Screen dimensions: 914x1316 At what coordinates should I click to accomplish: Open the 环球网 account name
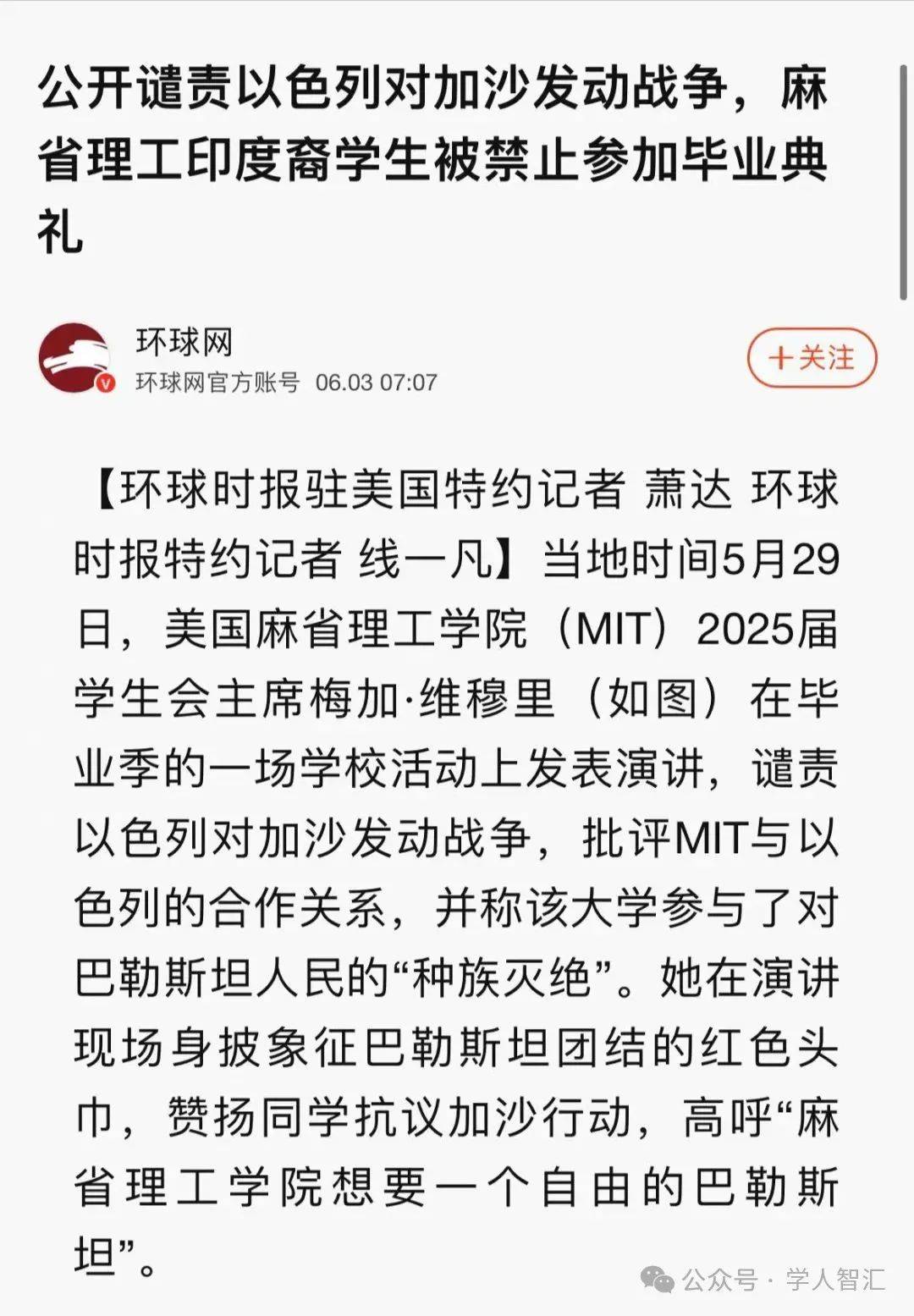(184, 342)
